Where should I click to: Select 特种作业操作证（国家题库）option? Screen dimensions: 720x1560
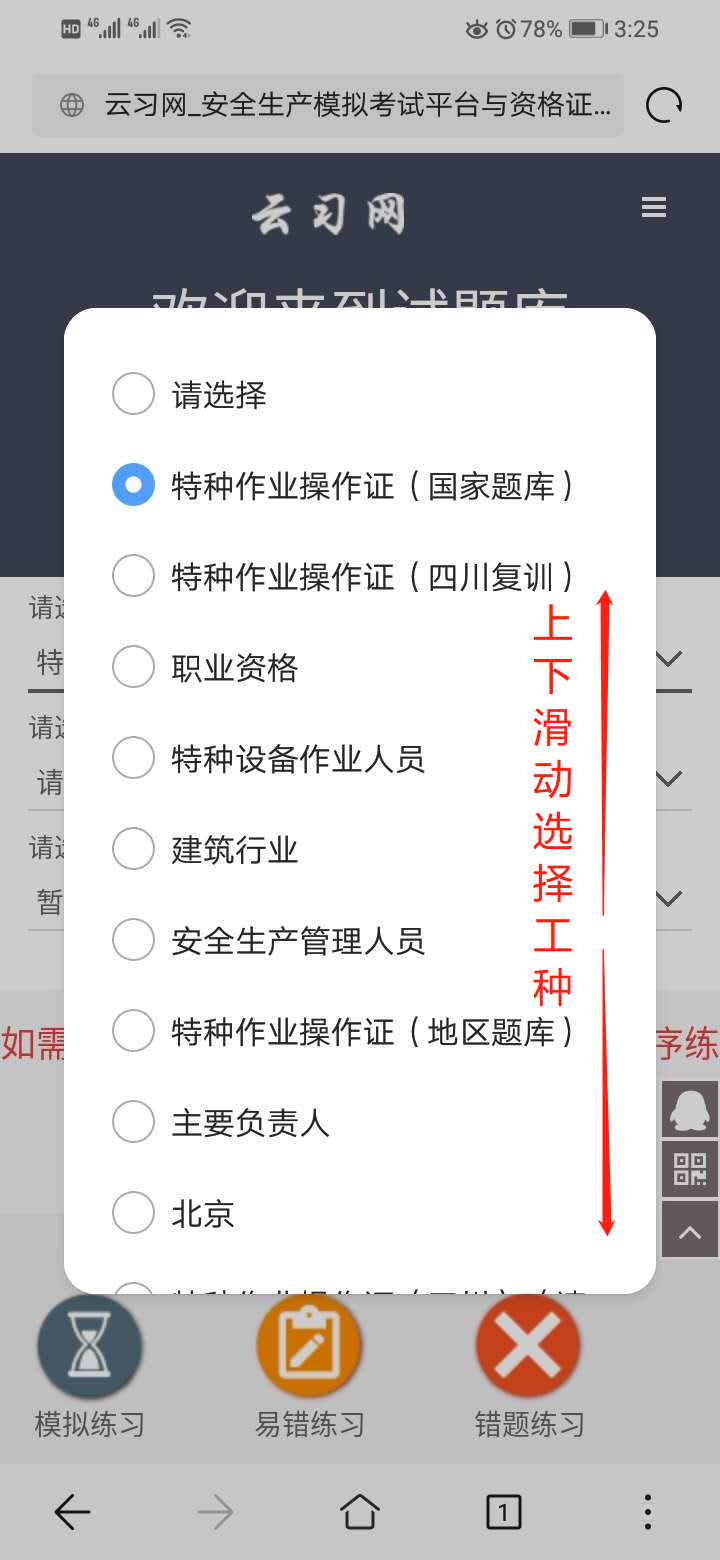[x=134, y=485]
